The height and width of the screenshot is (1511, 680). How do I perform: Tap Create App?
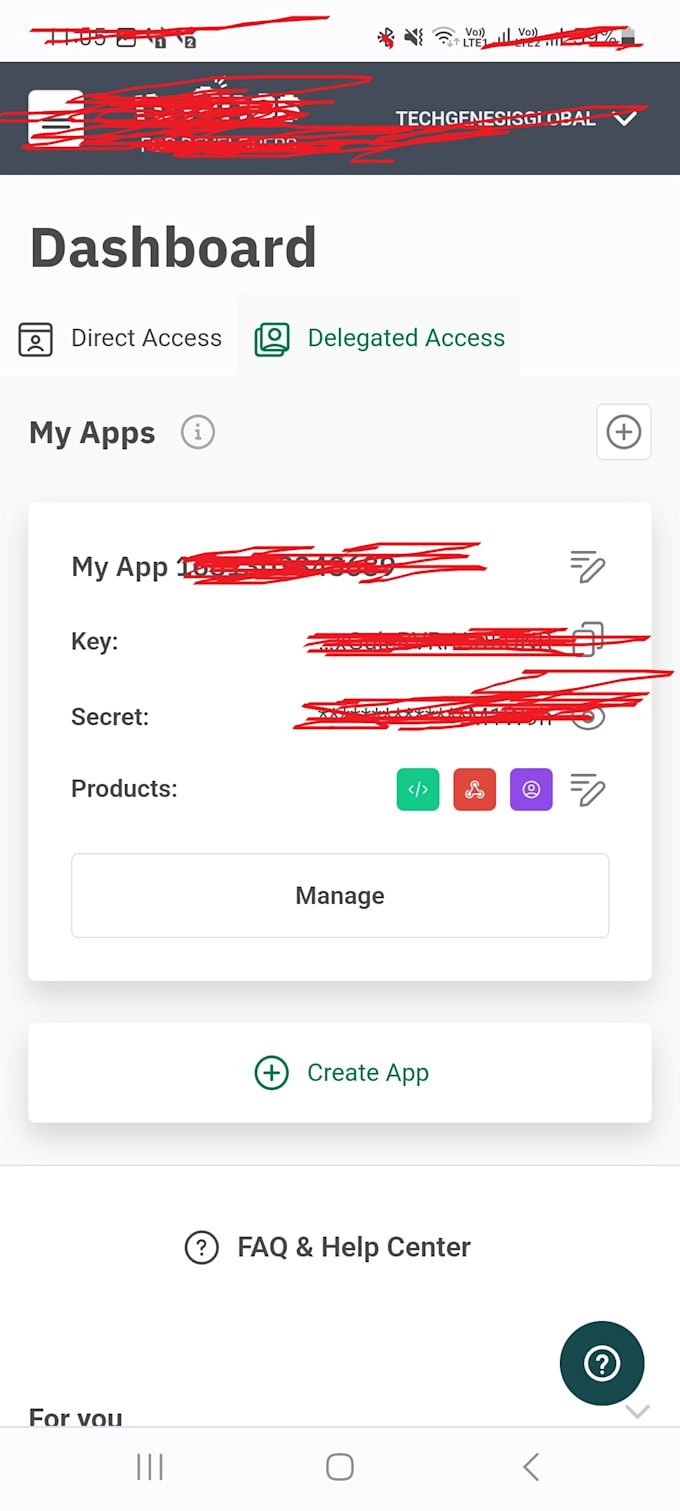coord(340,1073)
